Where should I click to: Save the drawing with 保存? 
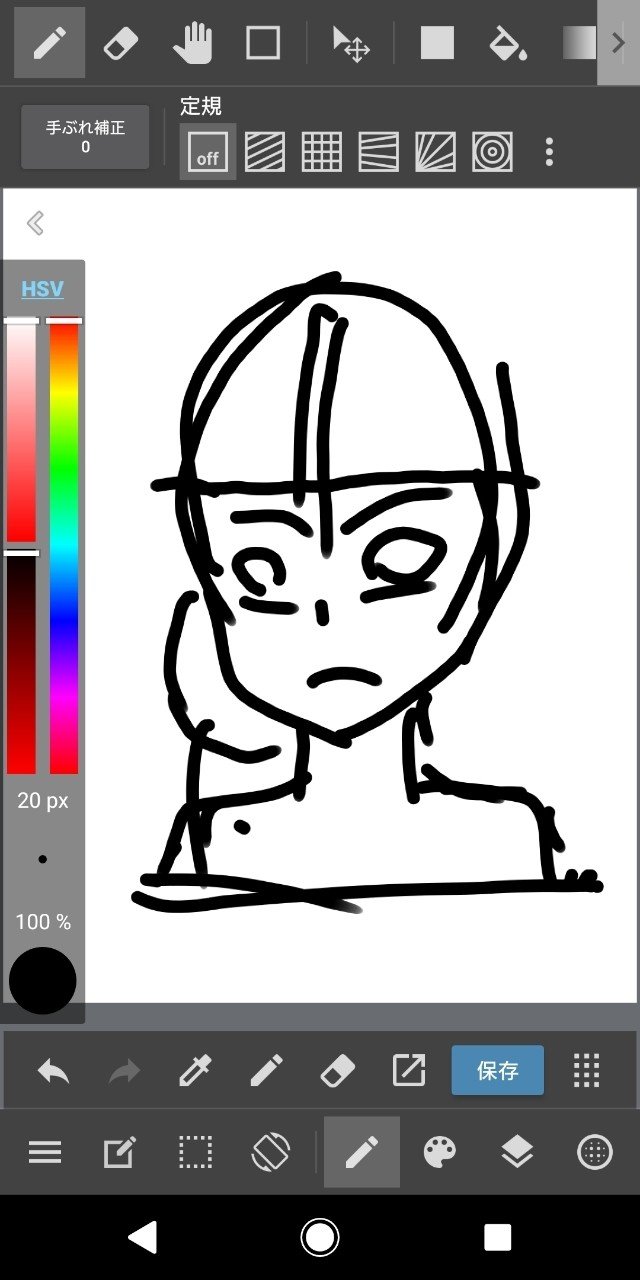[497, 1071]
